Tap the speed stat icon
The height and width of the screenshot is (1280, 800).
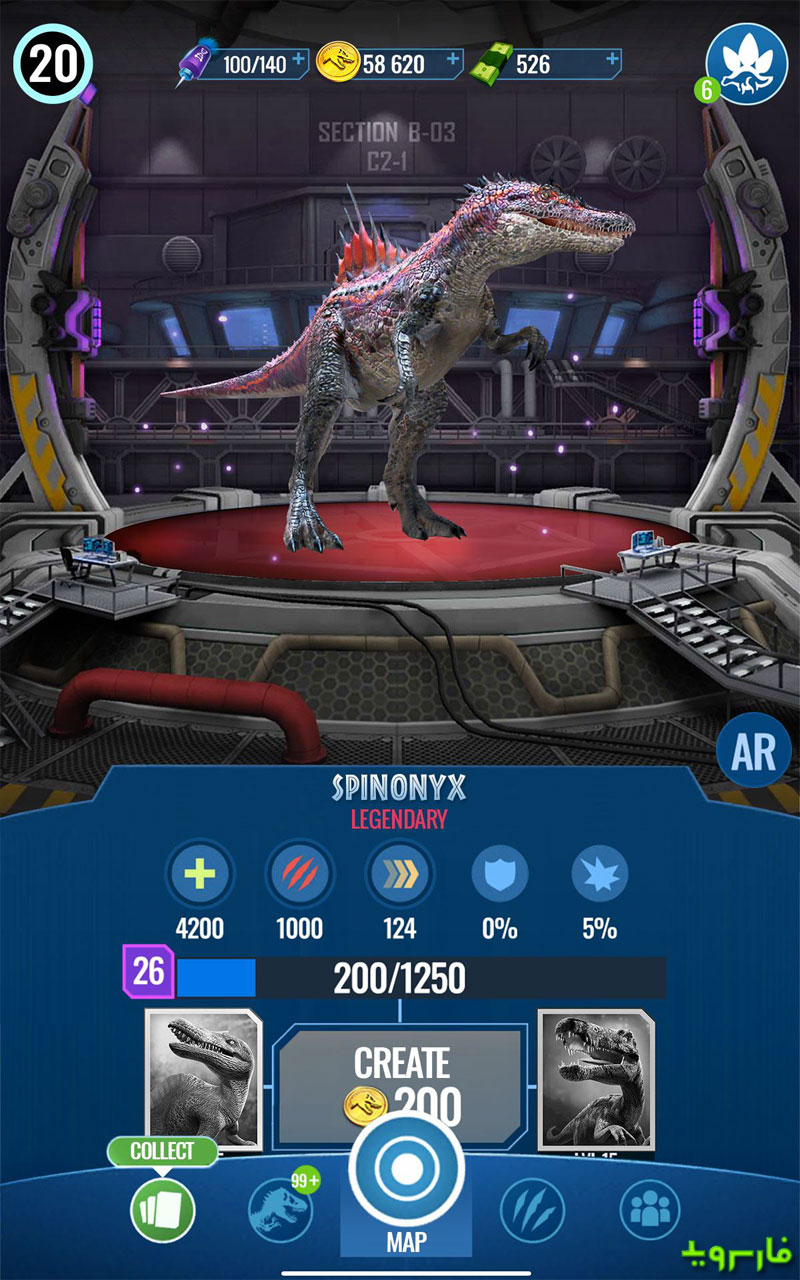tap(399, 874)
